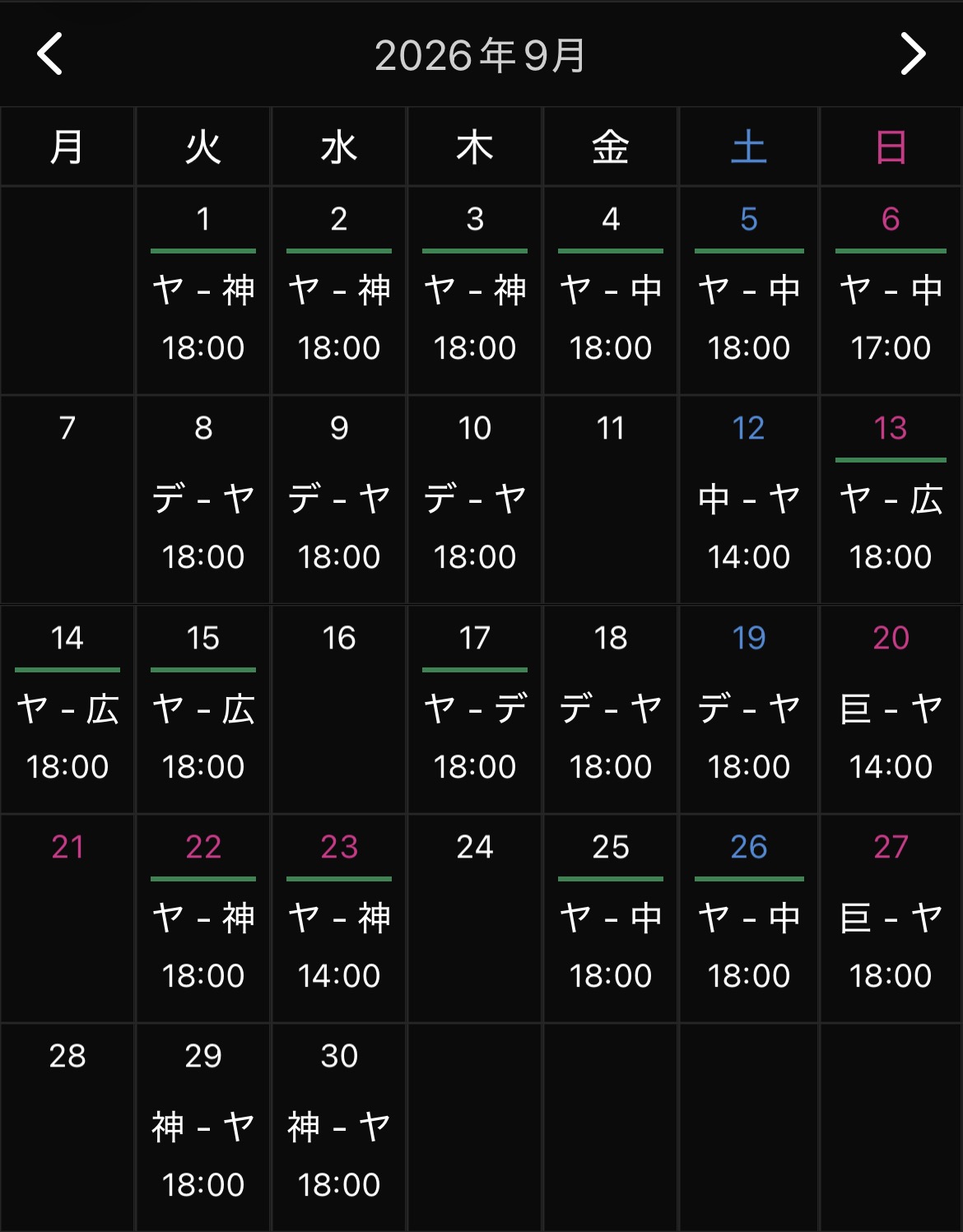This screenshot has width=963, height=1232.
Task: Go to the next month
Action: pos(912,54)
